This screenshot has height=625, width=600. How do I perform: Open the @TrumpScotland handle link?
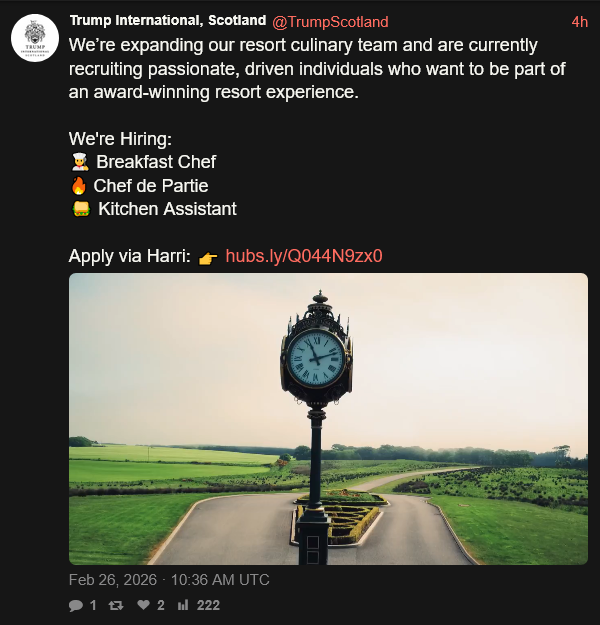point(330,21)
